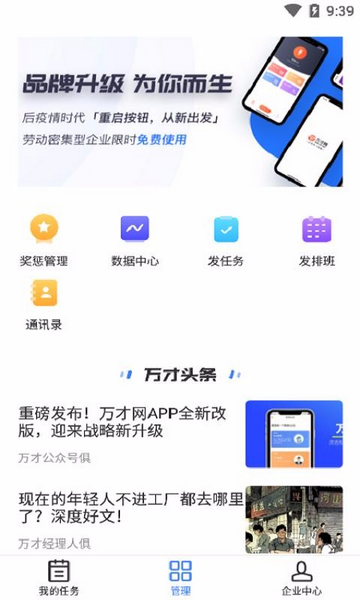The image size is (360, 600).
Task: Switch to the 我的任务 tab
Action: click(x=59, y=578)
